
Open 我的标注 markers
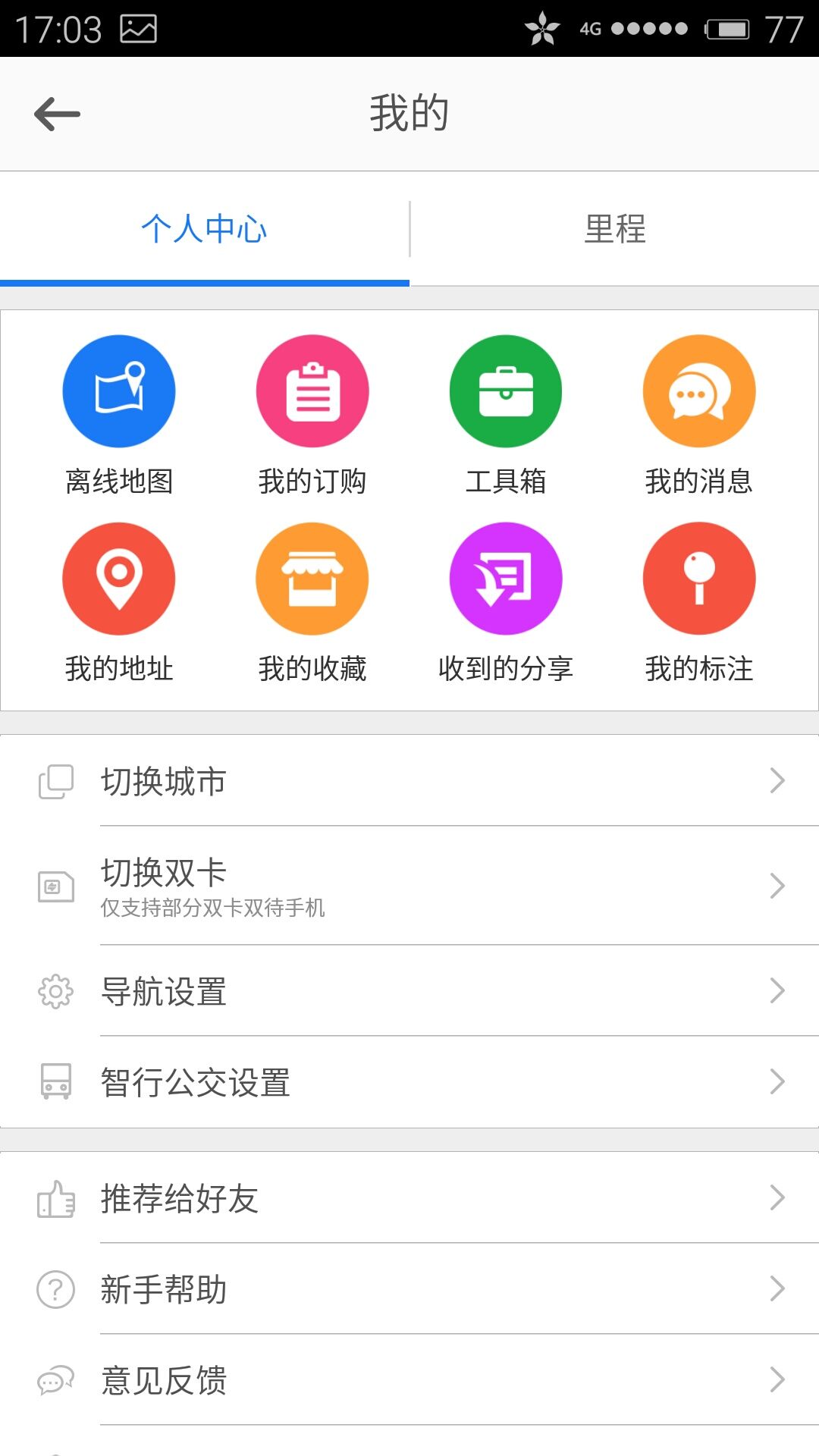coord(699,603)
